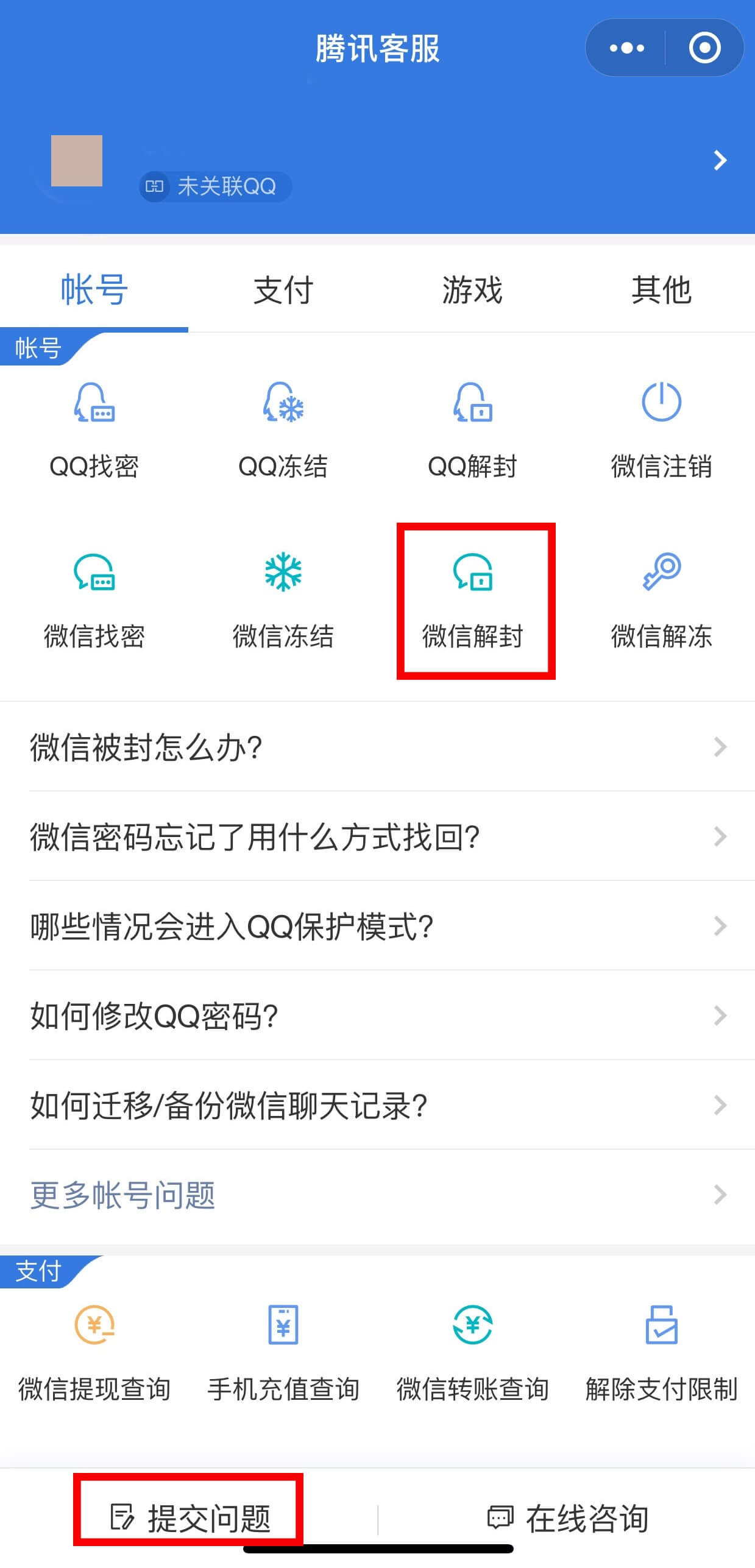The height and width of the screenshot is (1568, 755).
Task: Close the mini program via the circle icon
Action: point(704,48)
